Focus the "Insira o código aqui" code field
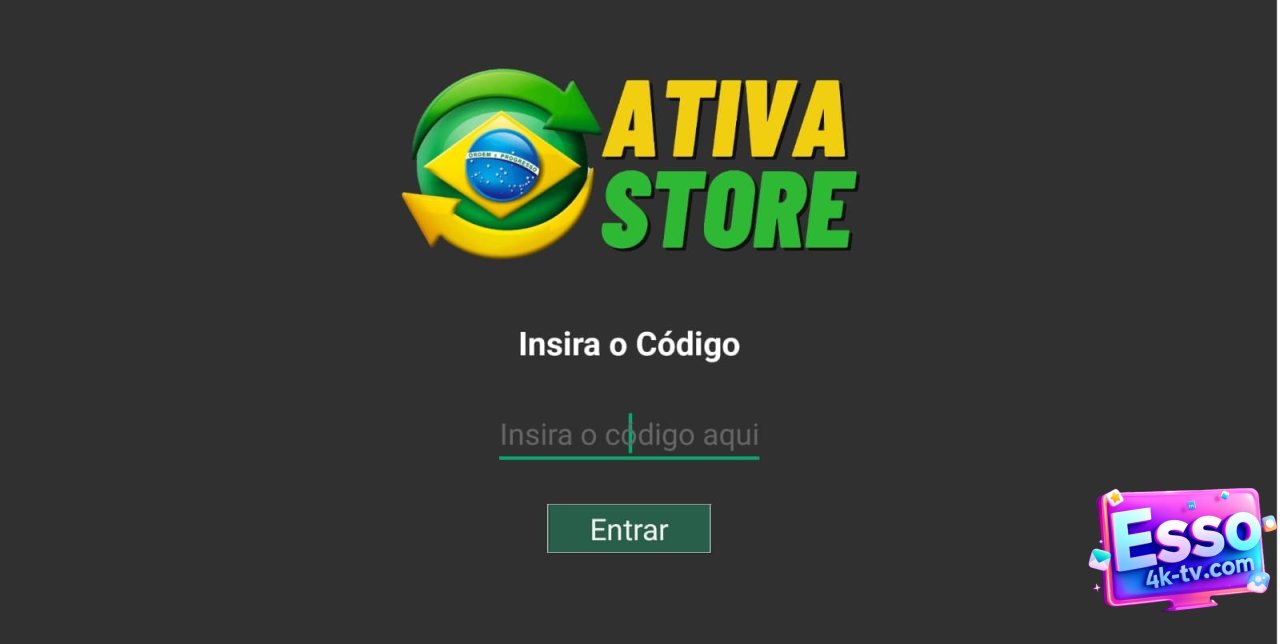The width and height of the screenshot is (1280, 644). (x=629, y=436)
